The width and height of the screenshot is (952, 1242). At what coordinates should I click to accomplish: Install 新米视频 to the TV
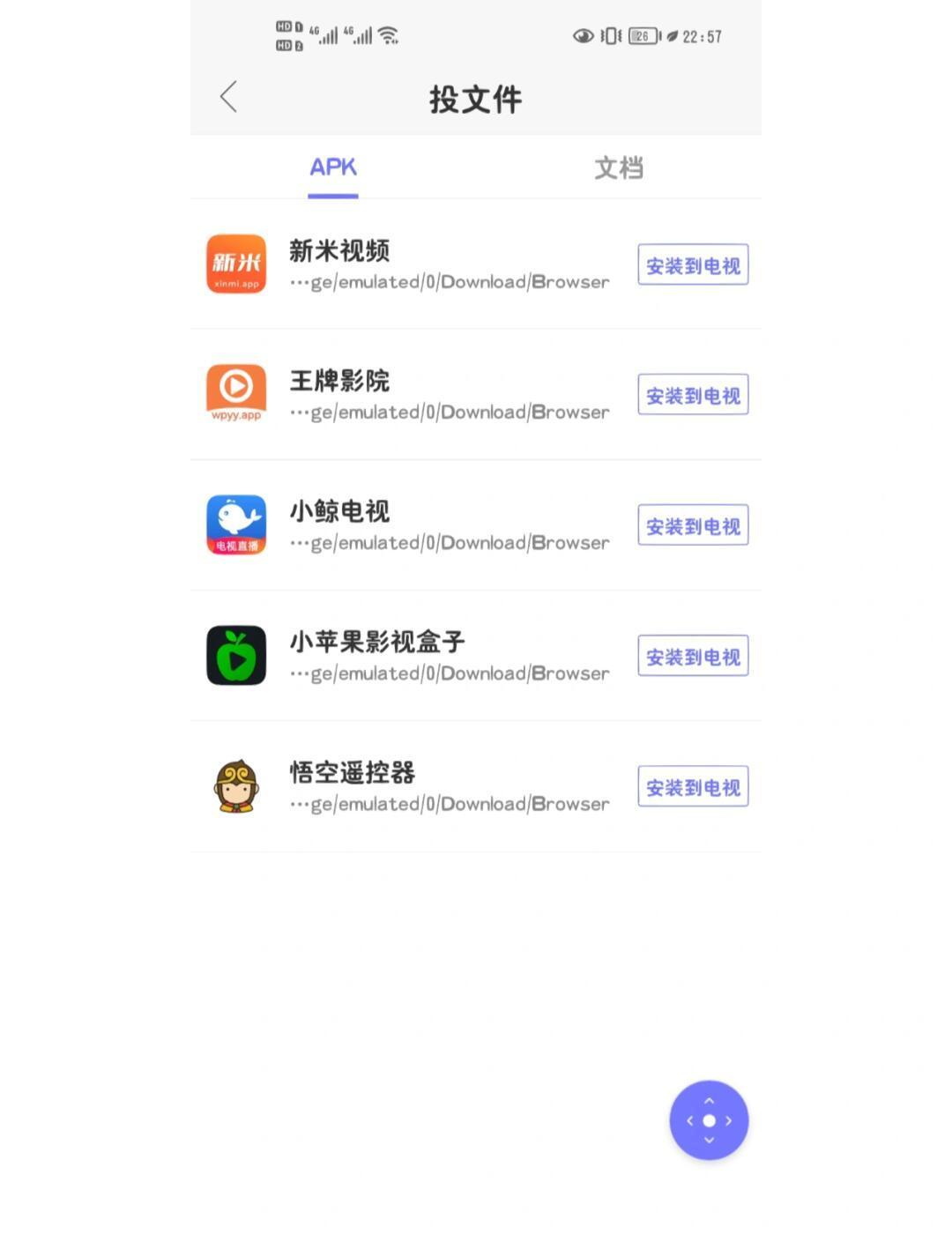tap(693, 265)
